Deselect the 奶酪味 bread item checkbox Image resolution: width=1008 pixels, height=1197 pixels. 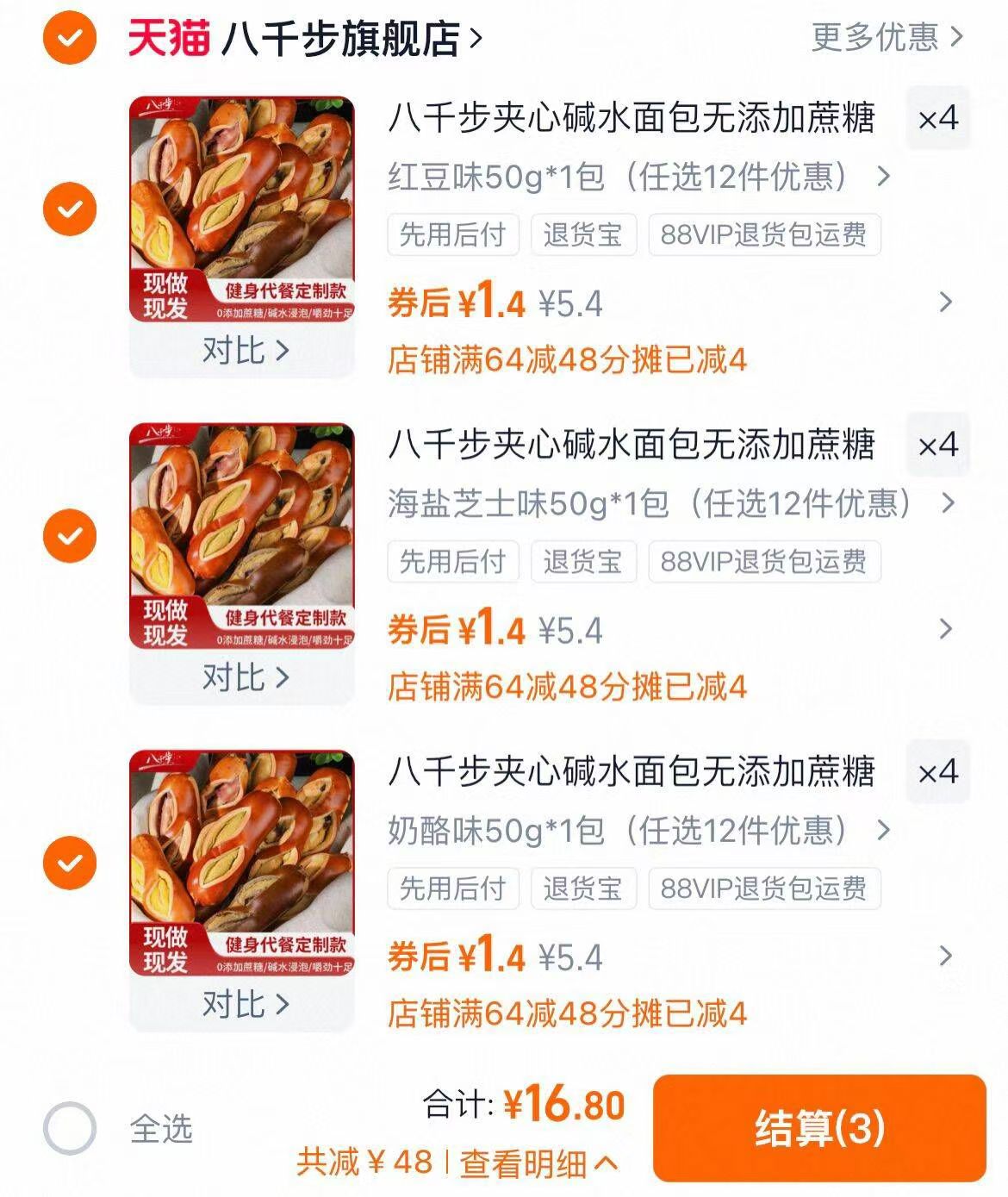point(67,862)
